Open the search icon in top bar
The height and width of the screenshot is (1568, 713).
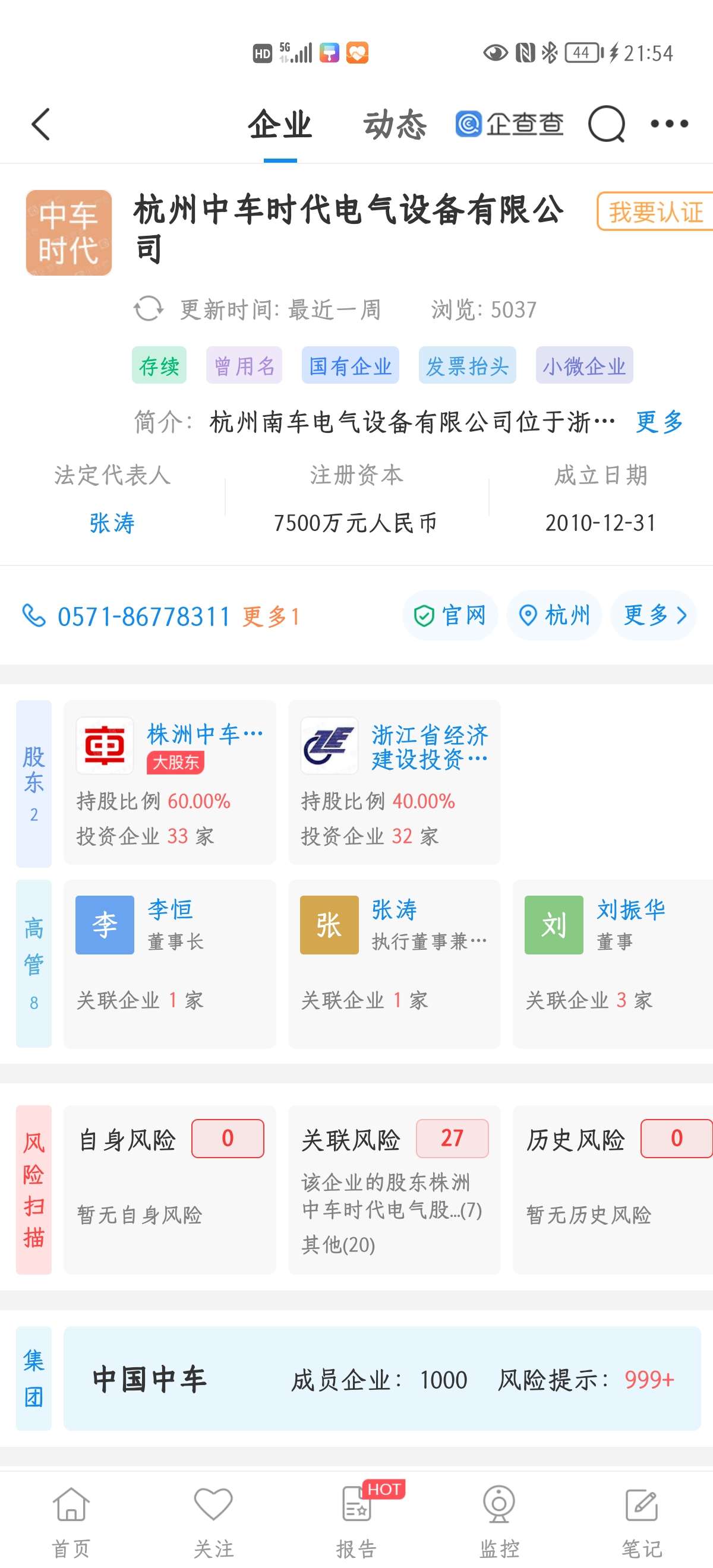[605, 125]
